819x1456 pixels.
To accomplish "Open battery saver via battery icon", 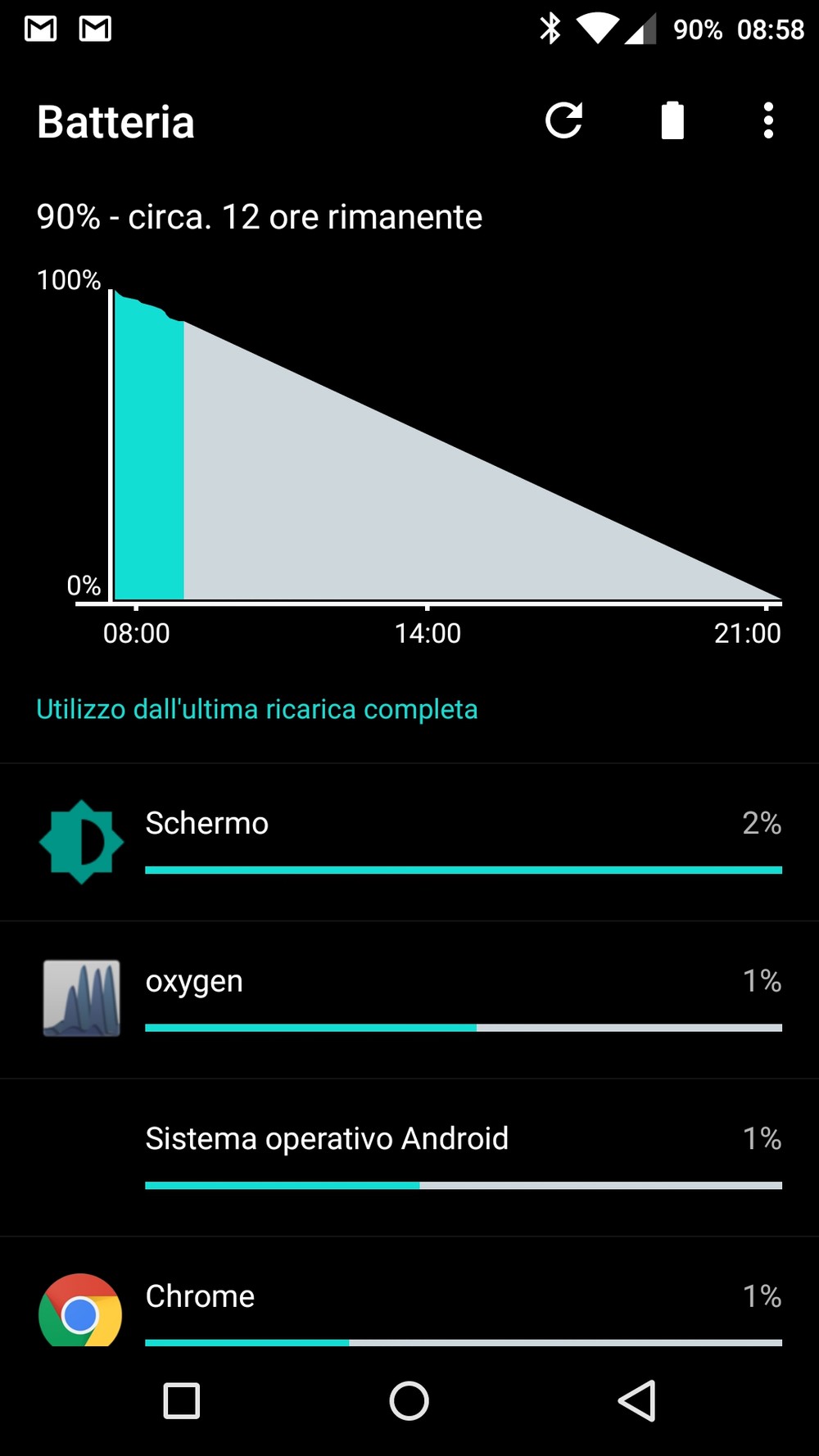I will click(672, 120).
